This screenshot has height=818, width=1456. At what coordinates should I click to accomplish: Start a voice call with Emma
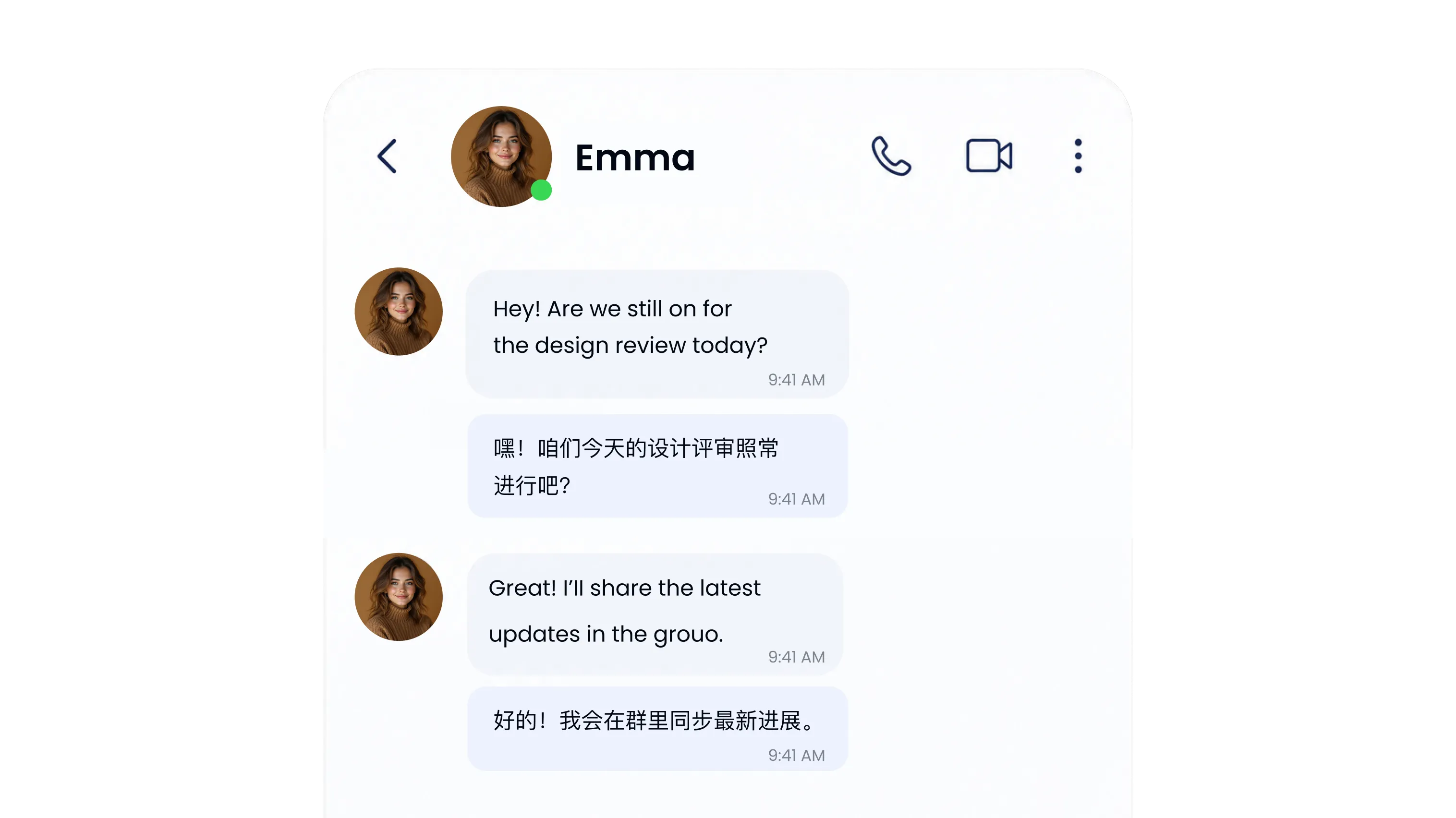891,156
